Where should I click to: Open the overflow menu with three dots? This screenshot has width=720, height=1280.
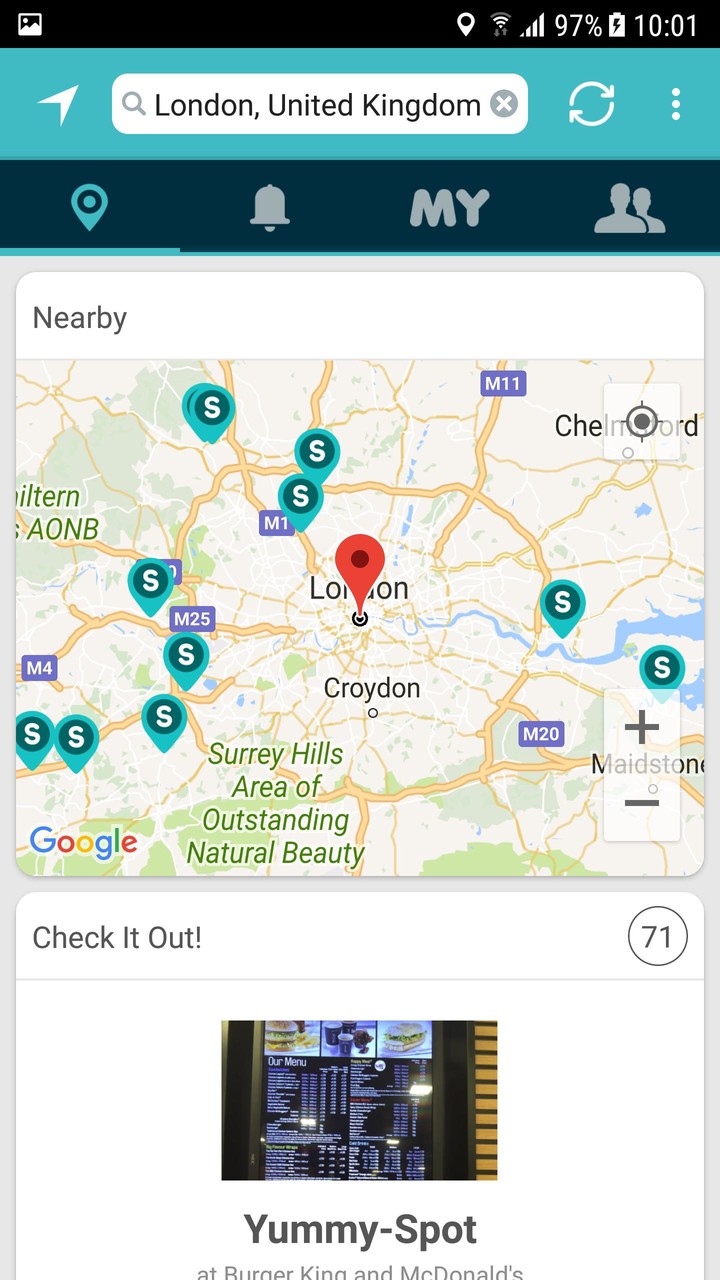676,103
